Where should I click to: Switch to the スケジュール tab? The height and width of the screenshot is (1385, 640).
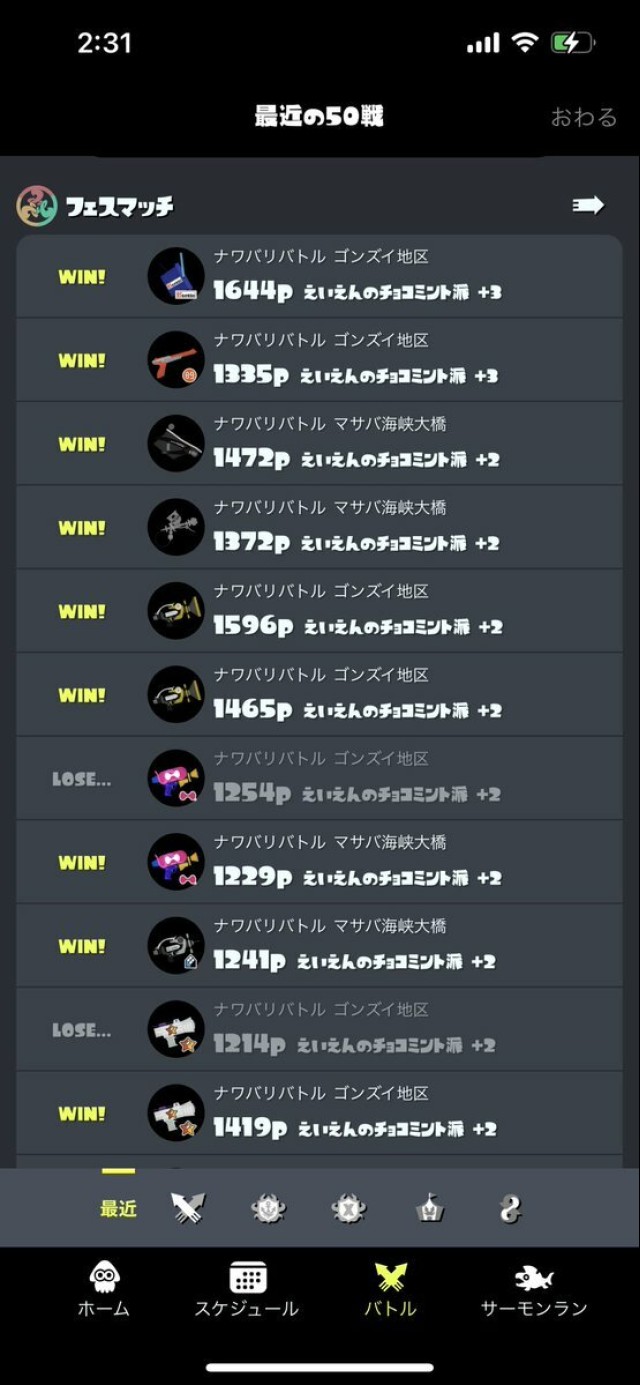pyautogui.click(x=246, y=1288)
